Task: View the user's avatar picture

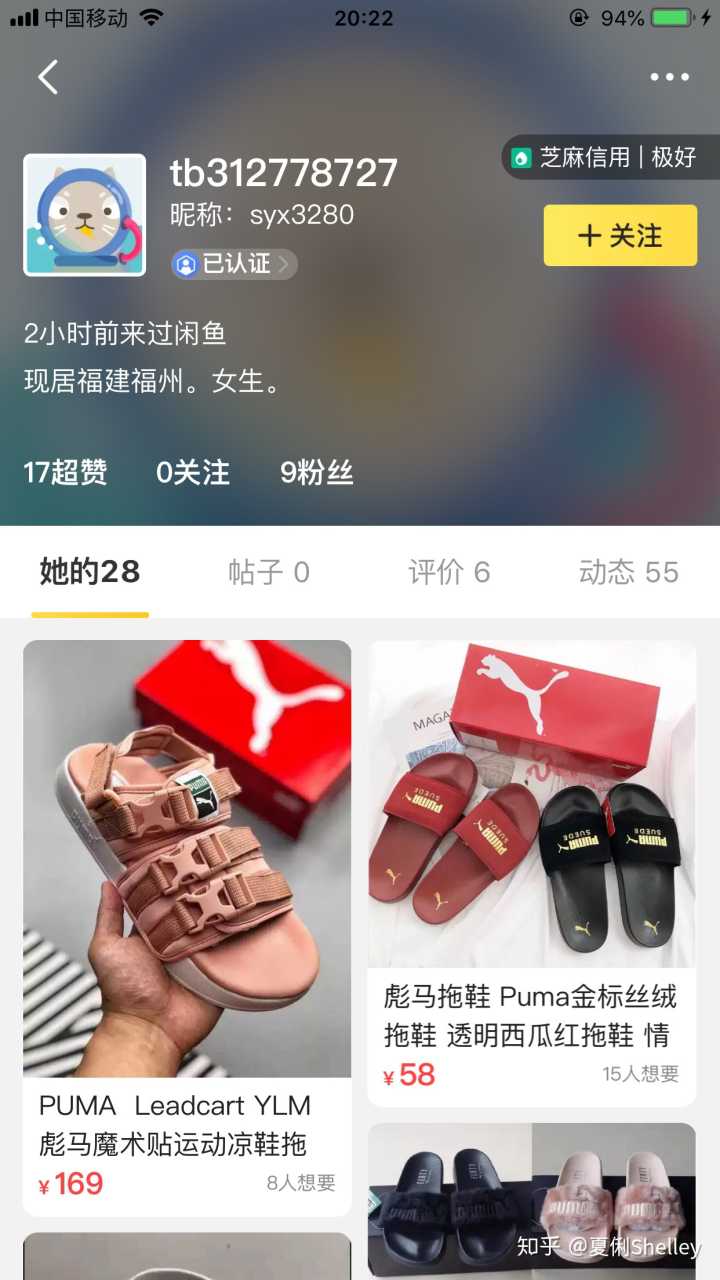Action: point(85,214)
